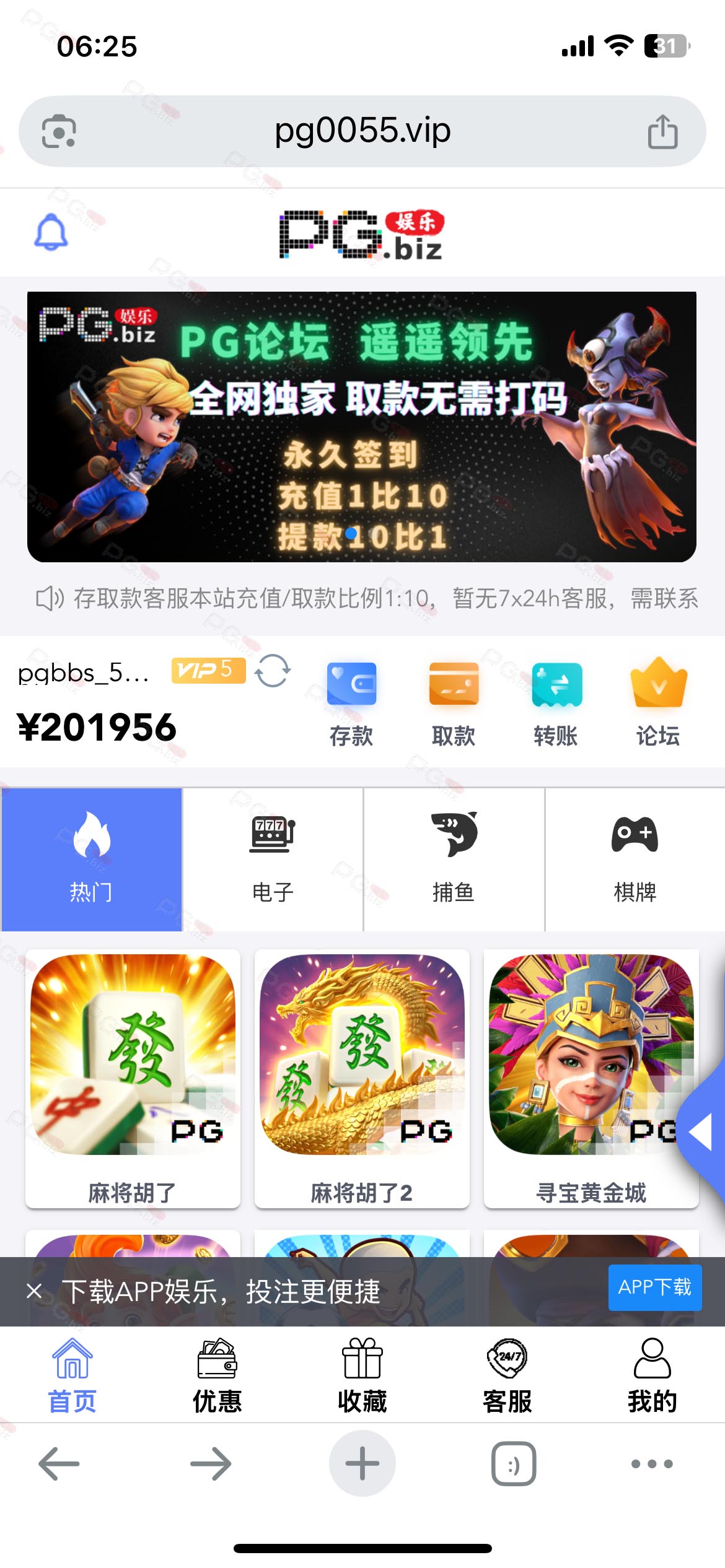Image resolution: width=725 pixels, height=1568 pixels.
Task: Go back in the browser
Action: [x=59, y=1464]
